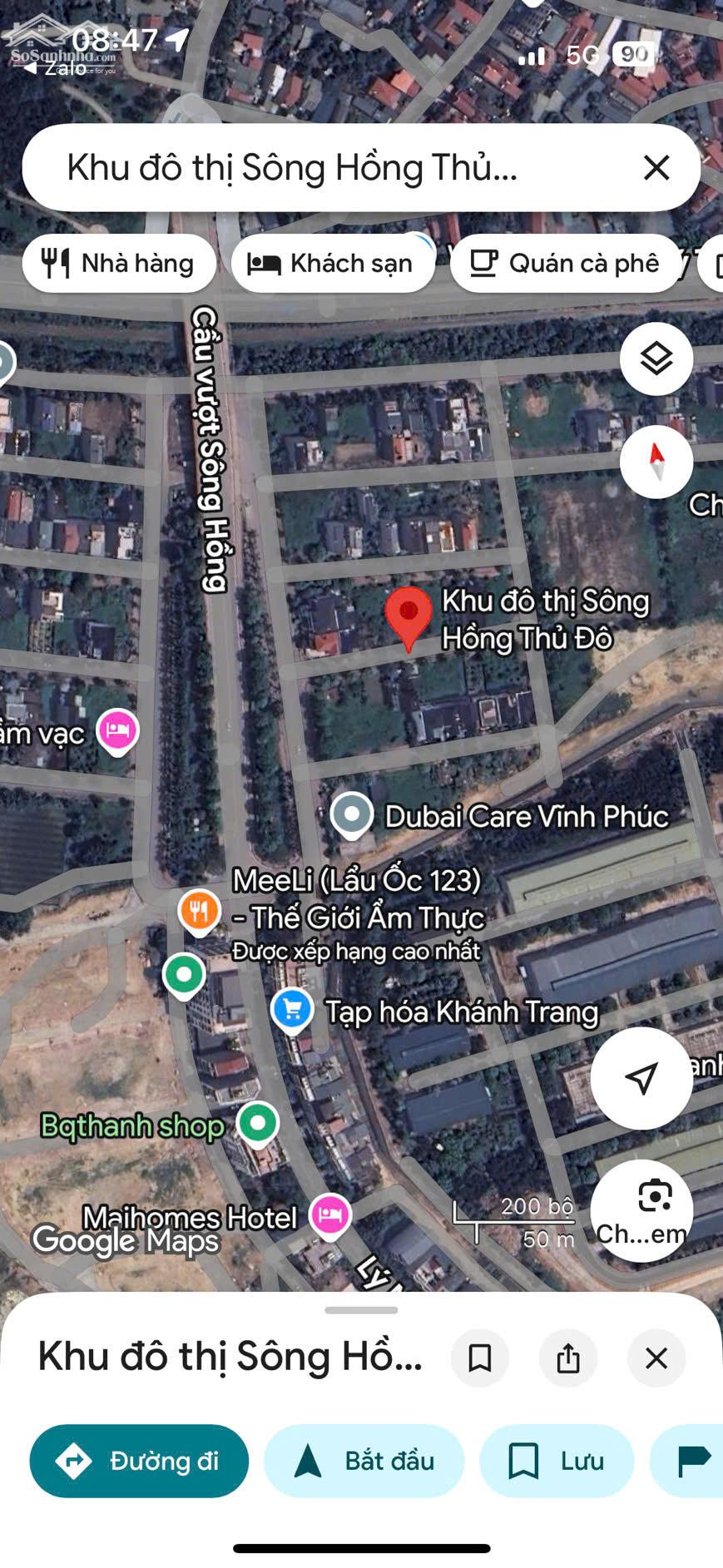Select the MeeLi restaurant pin

click(x=199, y=911)
